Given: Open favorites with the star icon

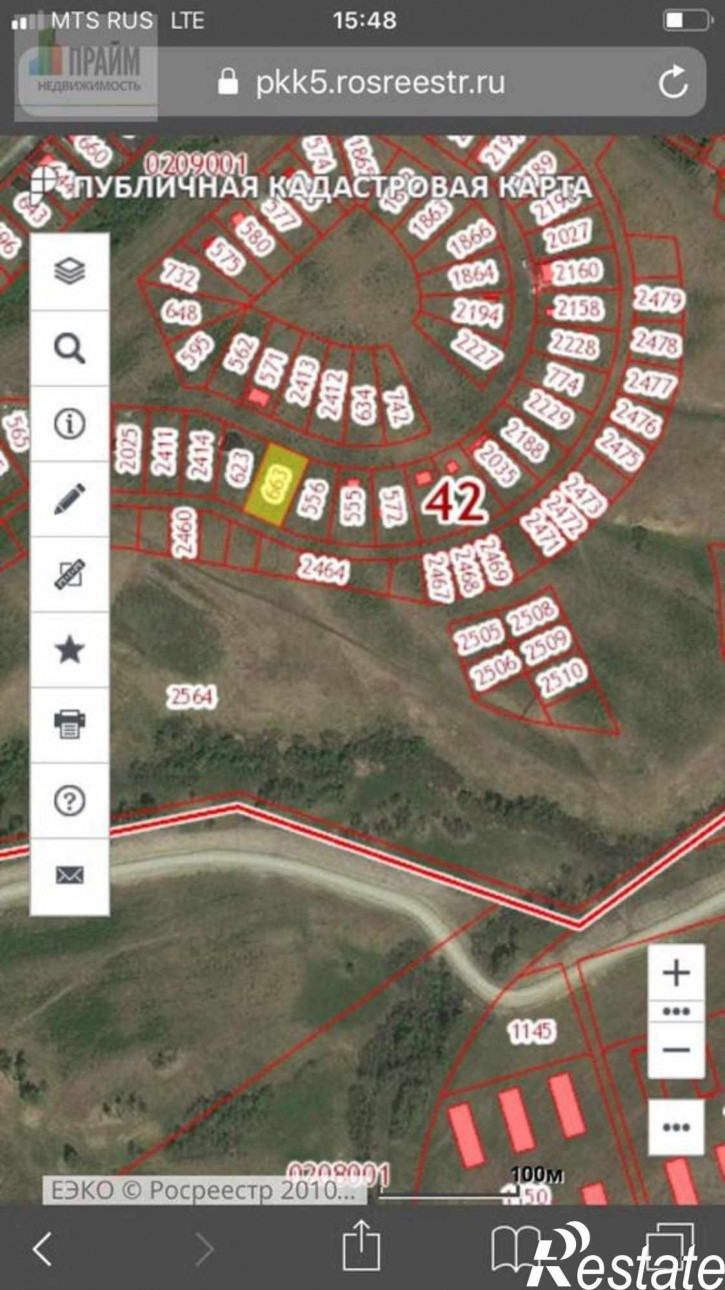Looking at the screenshot, I should coord(69,650).
